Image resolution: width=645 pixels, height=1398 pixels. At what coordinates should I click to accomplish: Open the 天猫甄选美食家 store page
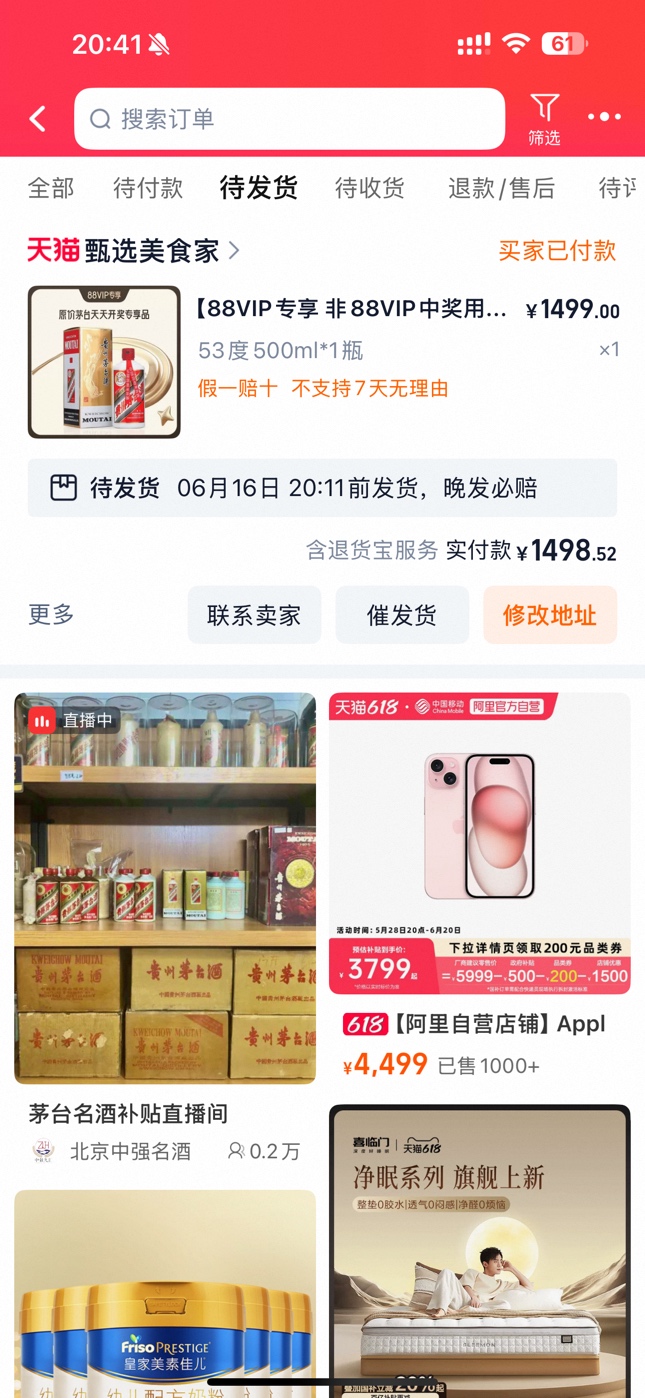click(x=133, y=250)
